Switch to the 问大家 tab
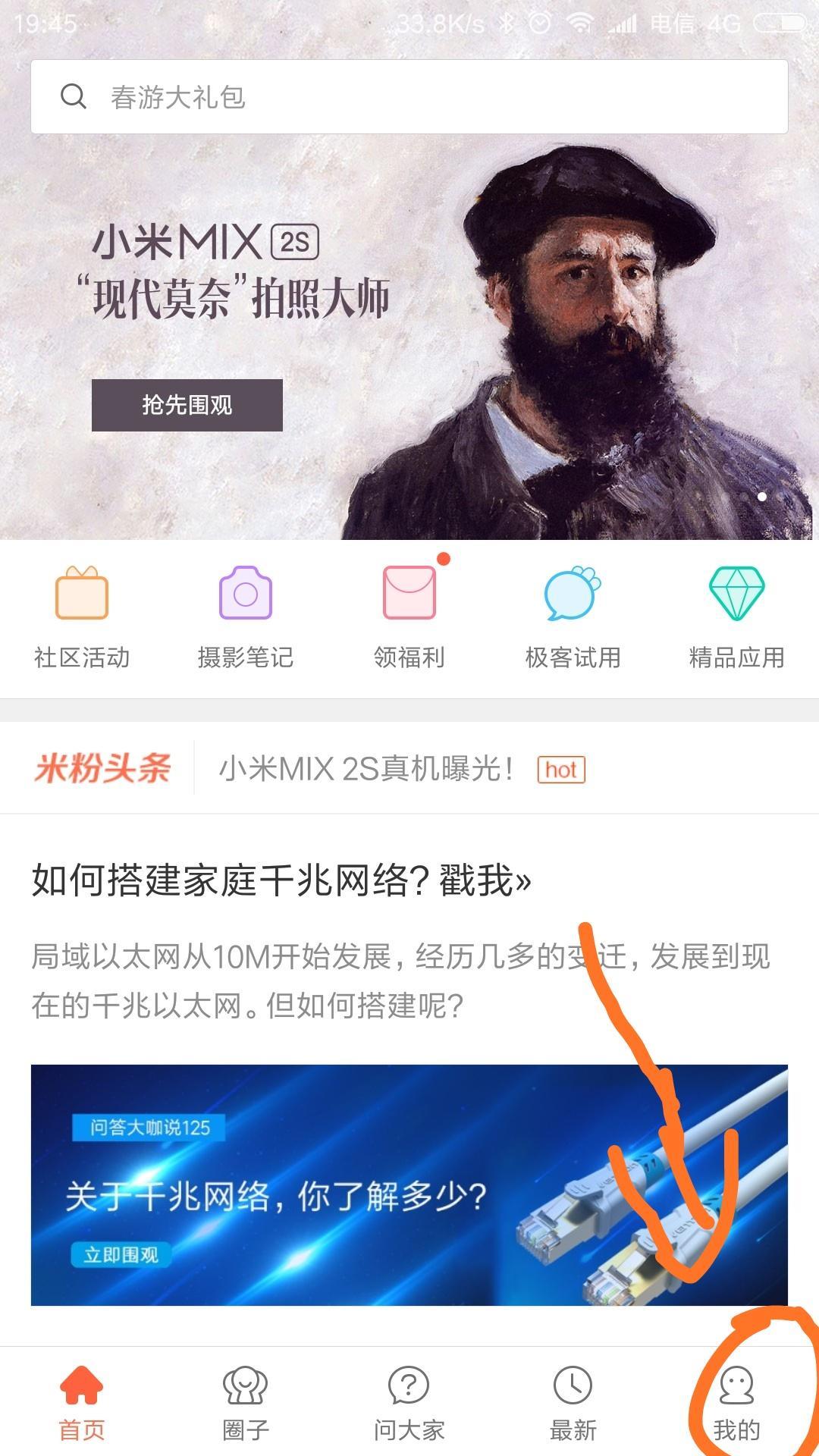This screenshot has height=1456, width=819. click(x=409, y=1403)
